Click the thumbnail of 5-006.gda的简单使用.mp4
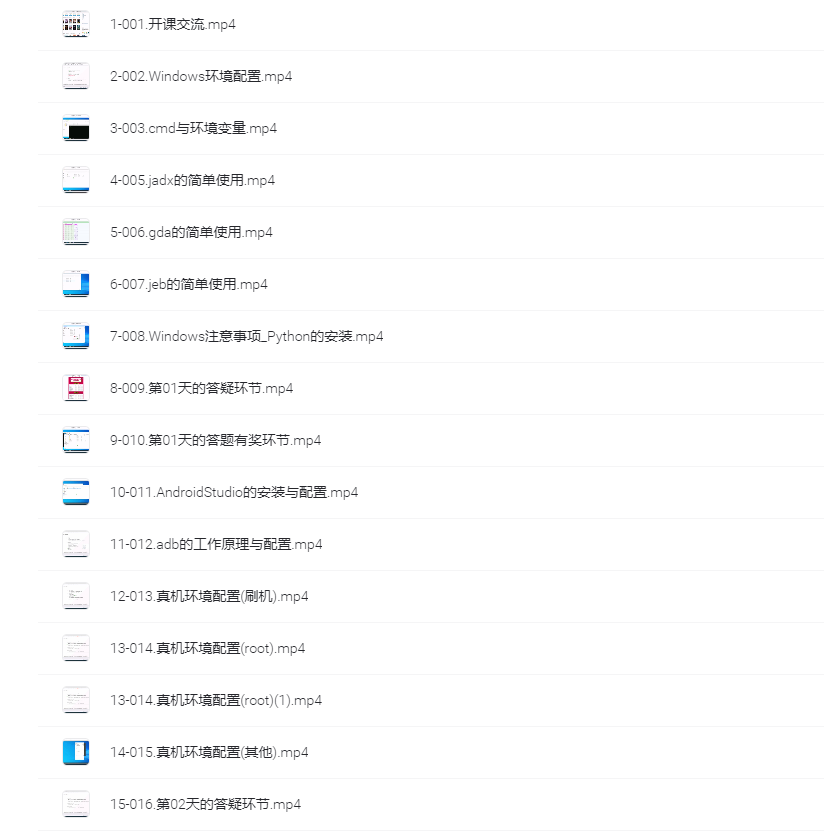The width and height of the screenshot is (824, 831). coord(75,232)
